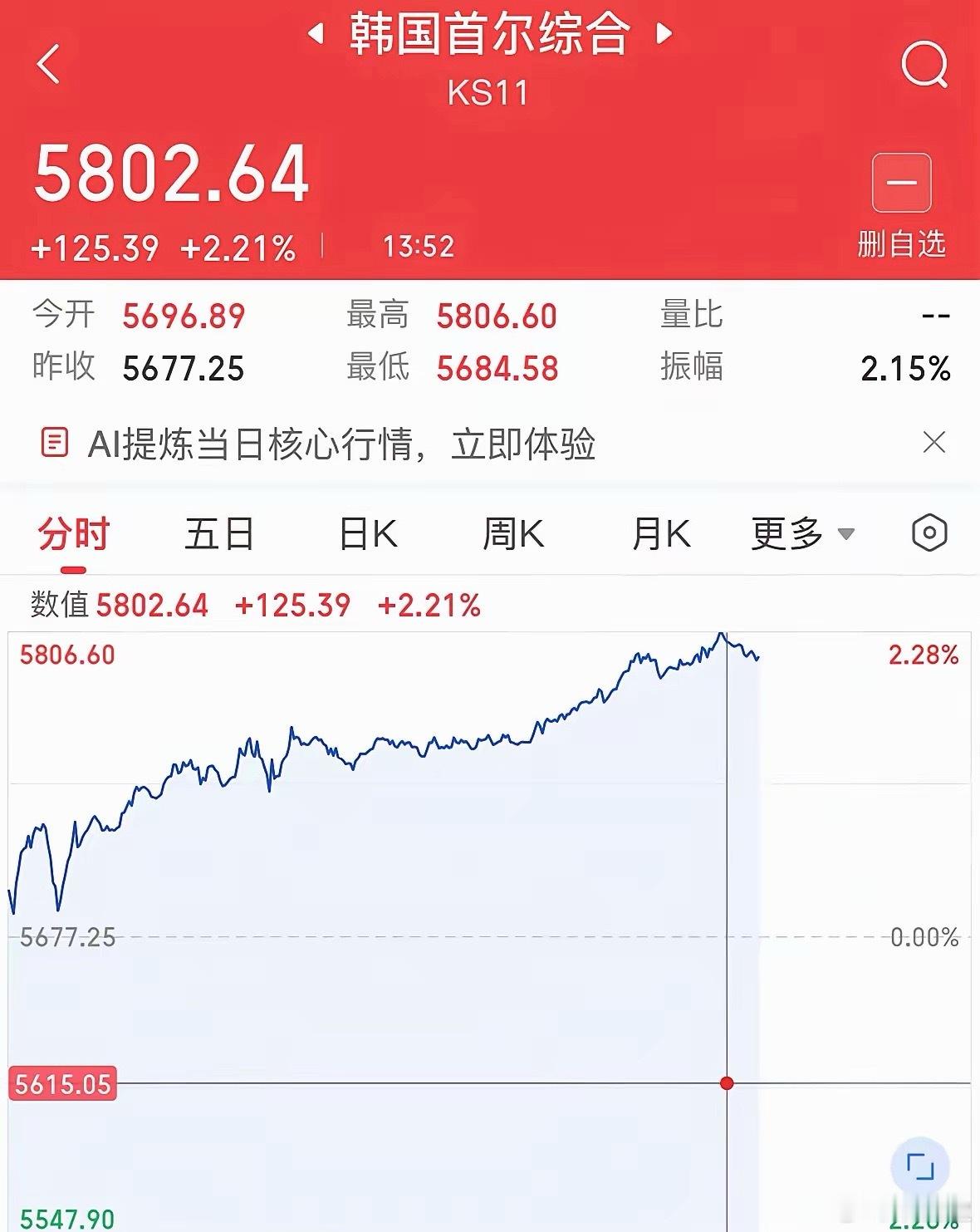Screen dimensions: 980x1232
Task: Open the 周K chart tab
Action: pos(513,534)
